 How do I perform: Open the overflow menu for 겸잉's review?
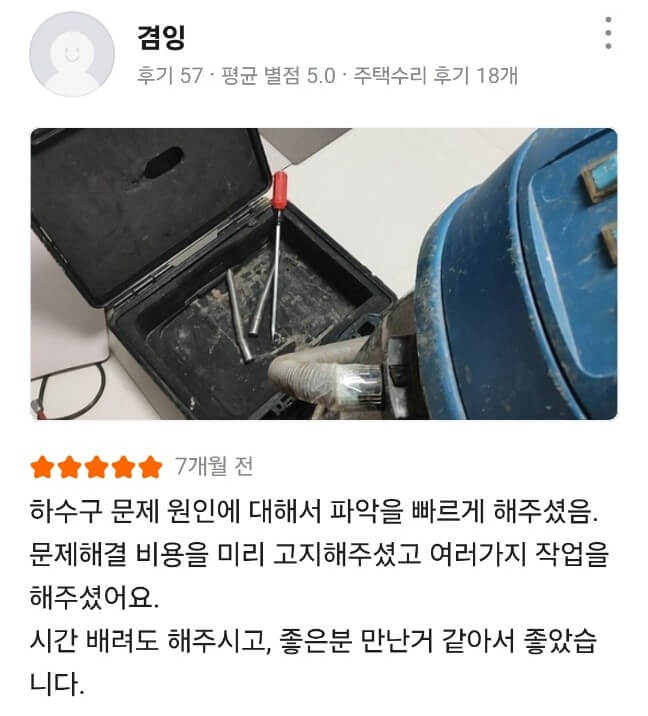(608, 33)
